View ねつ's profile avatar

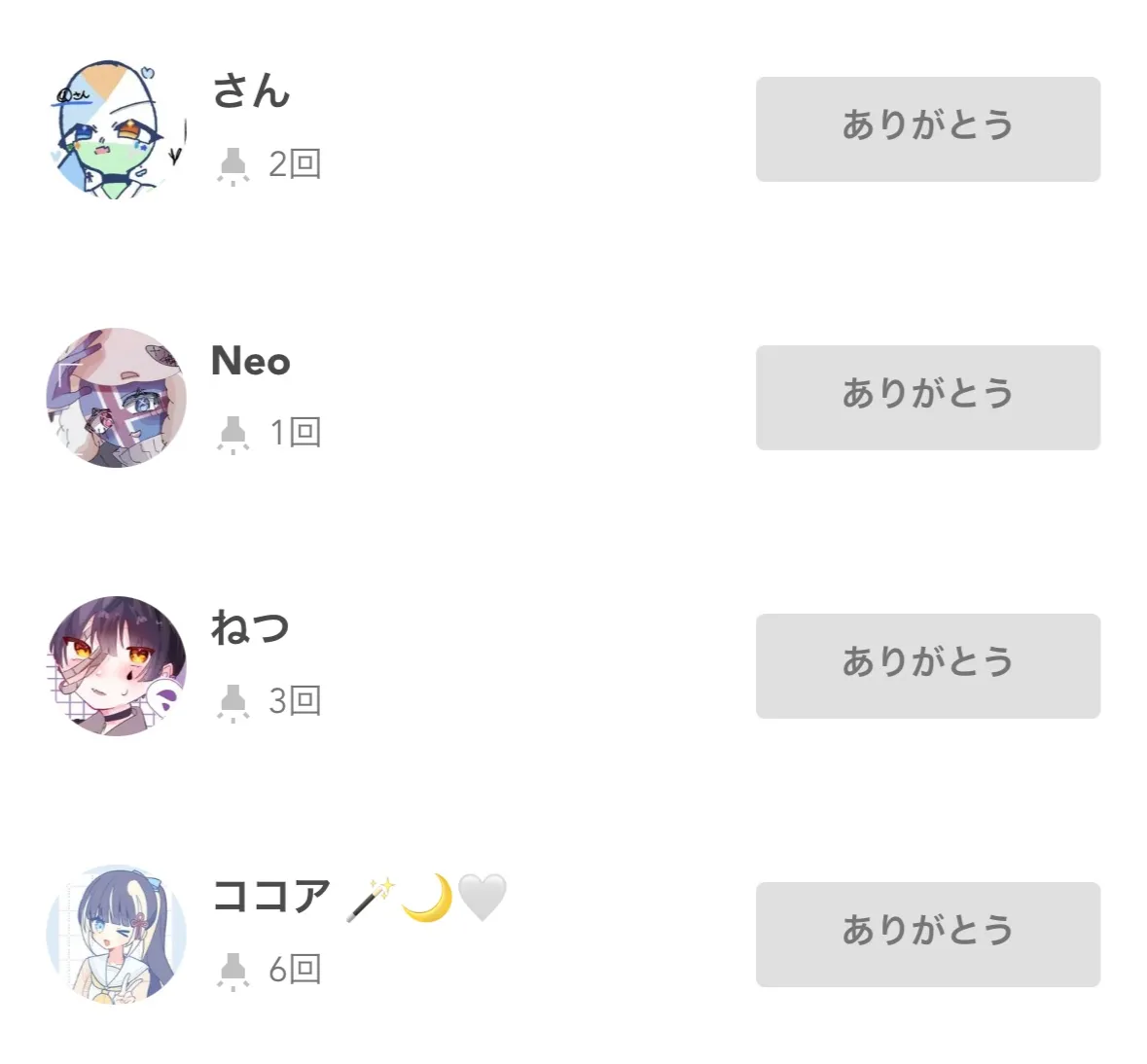[x=117, y=666]
